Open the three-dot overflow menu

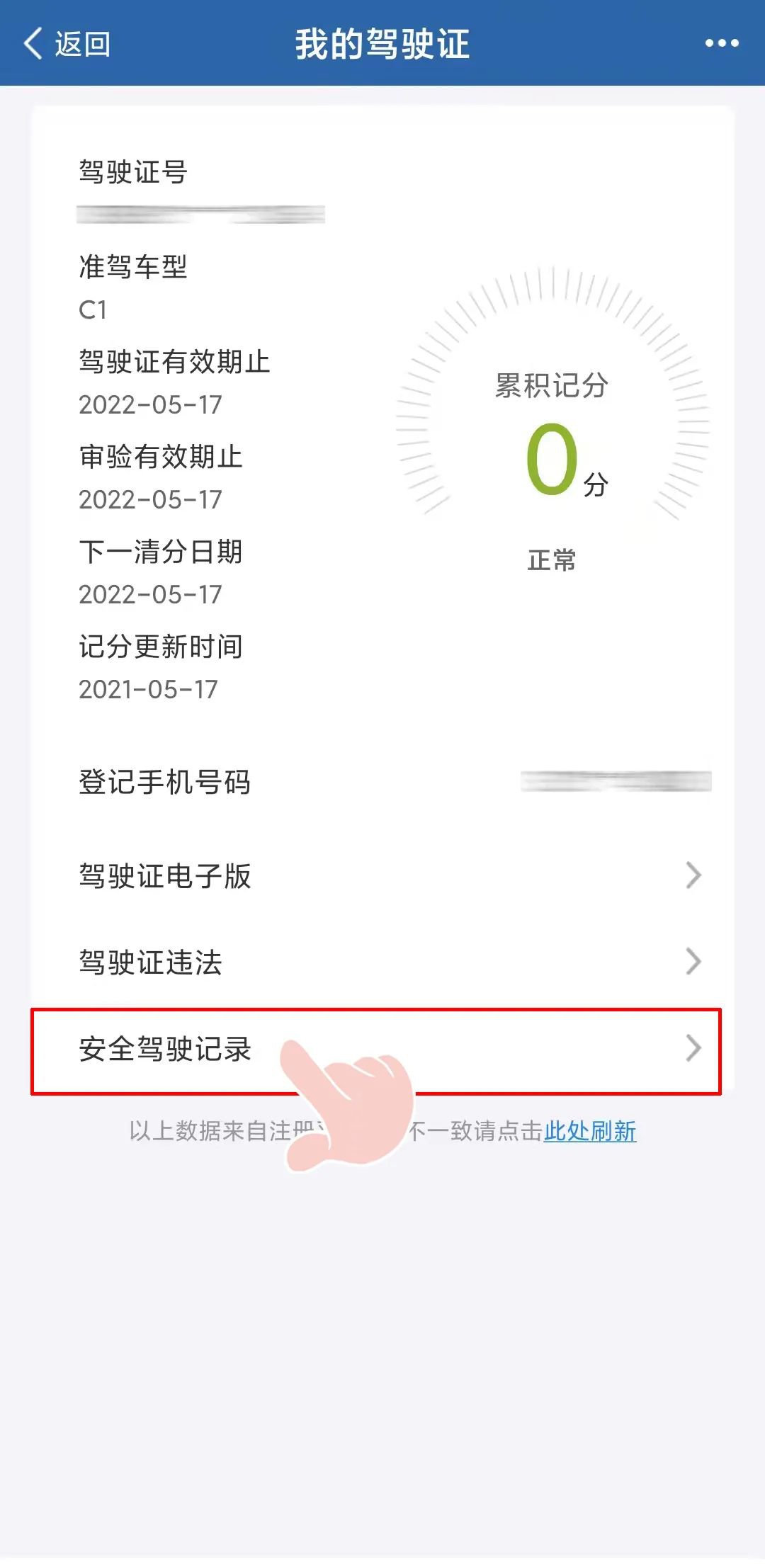coord(721,44)
